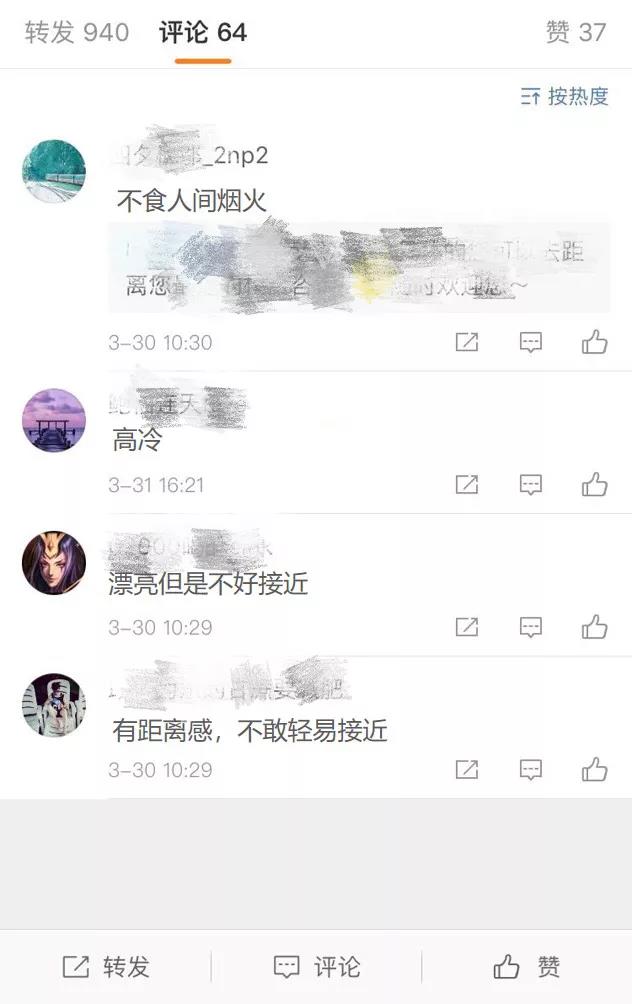Viewport: 632px width, 1004px height.
Task: Select the 评论 64 tab
Action: pos(203,33)
